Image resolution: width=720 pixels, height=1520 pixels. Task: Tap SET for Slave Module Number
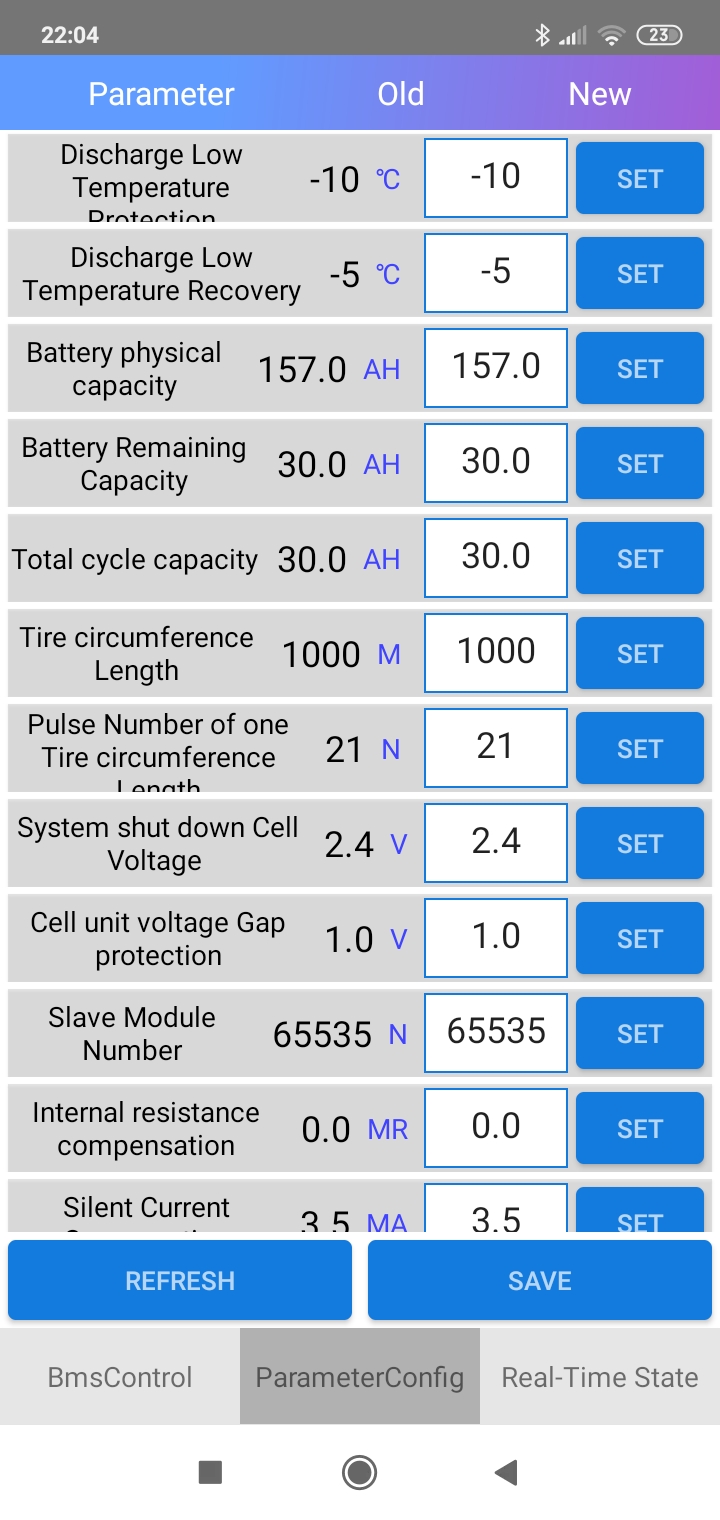pos(640,1033)
